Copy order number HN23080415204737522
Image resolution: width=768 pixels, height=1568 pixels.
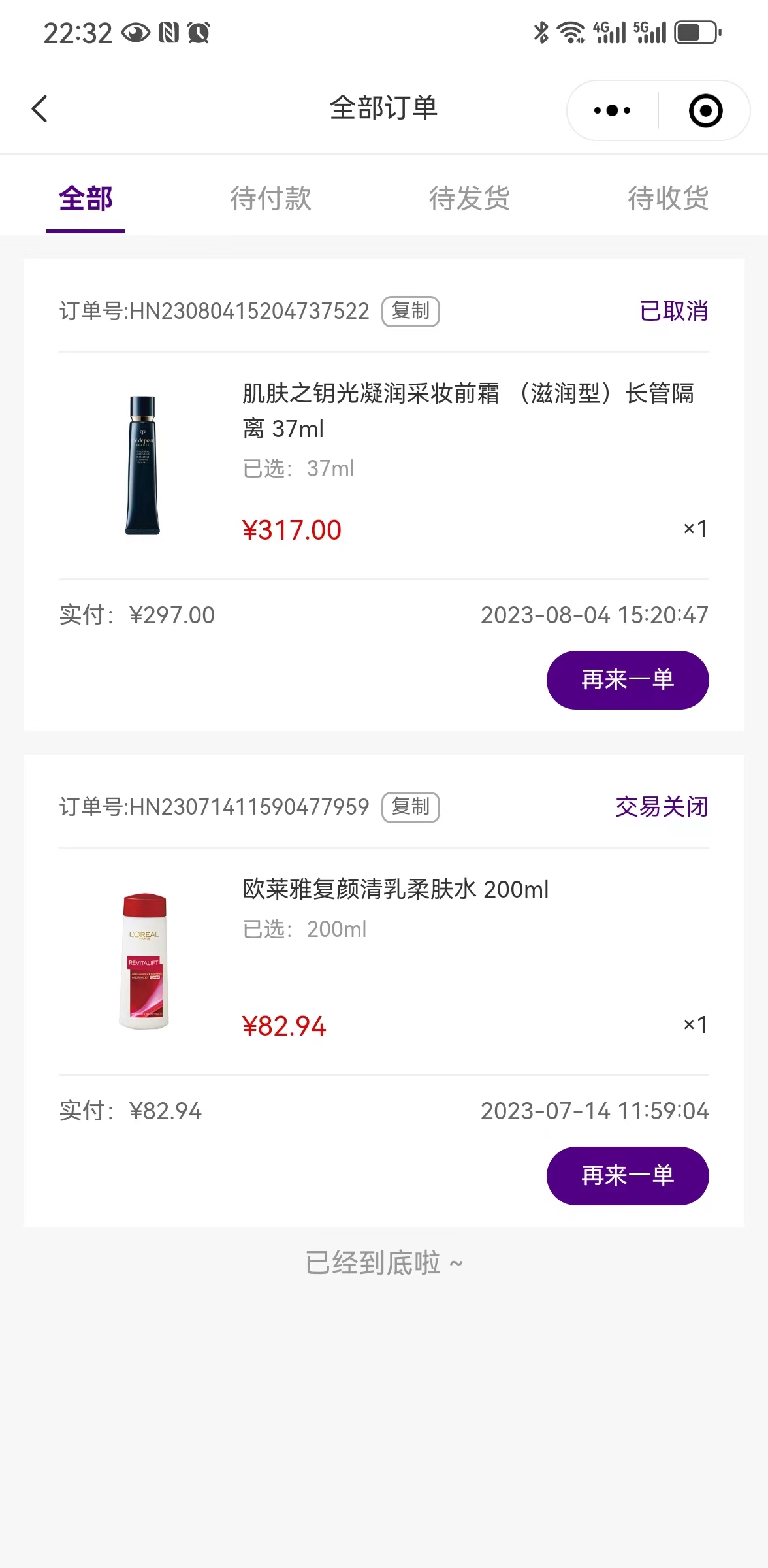coord(410,311)
